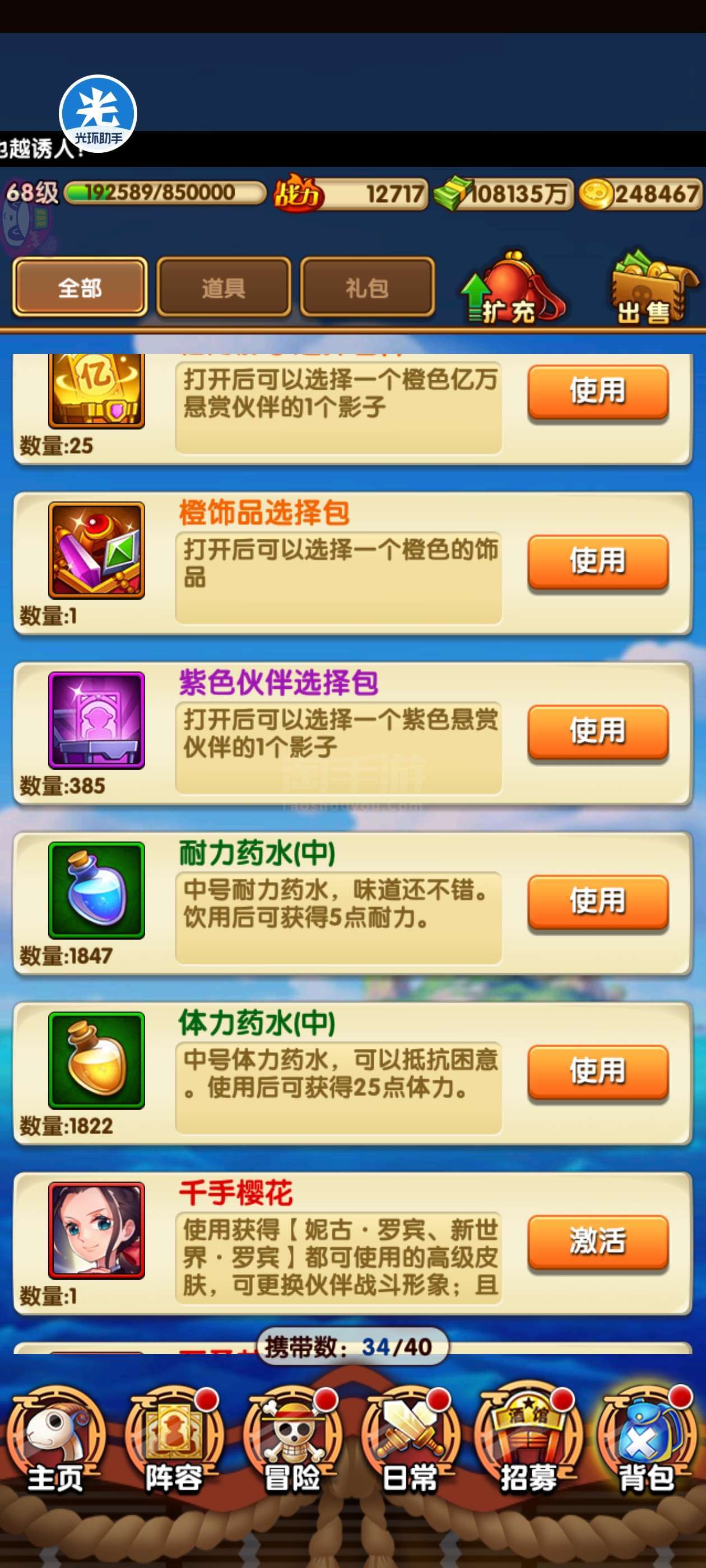The image size is (706, 1568).
Task: Switch to the 全部 tab
Action: point(80,287)
